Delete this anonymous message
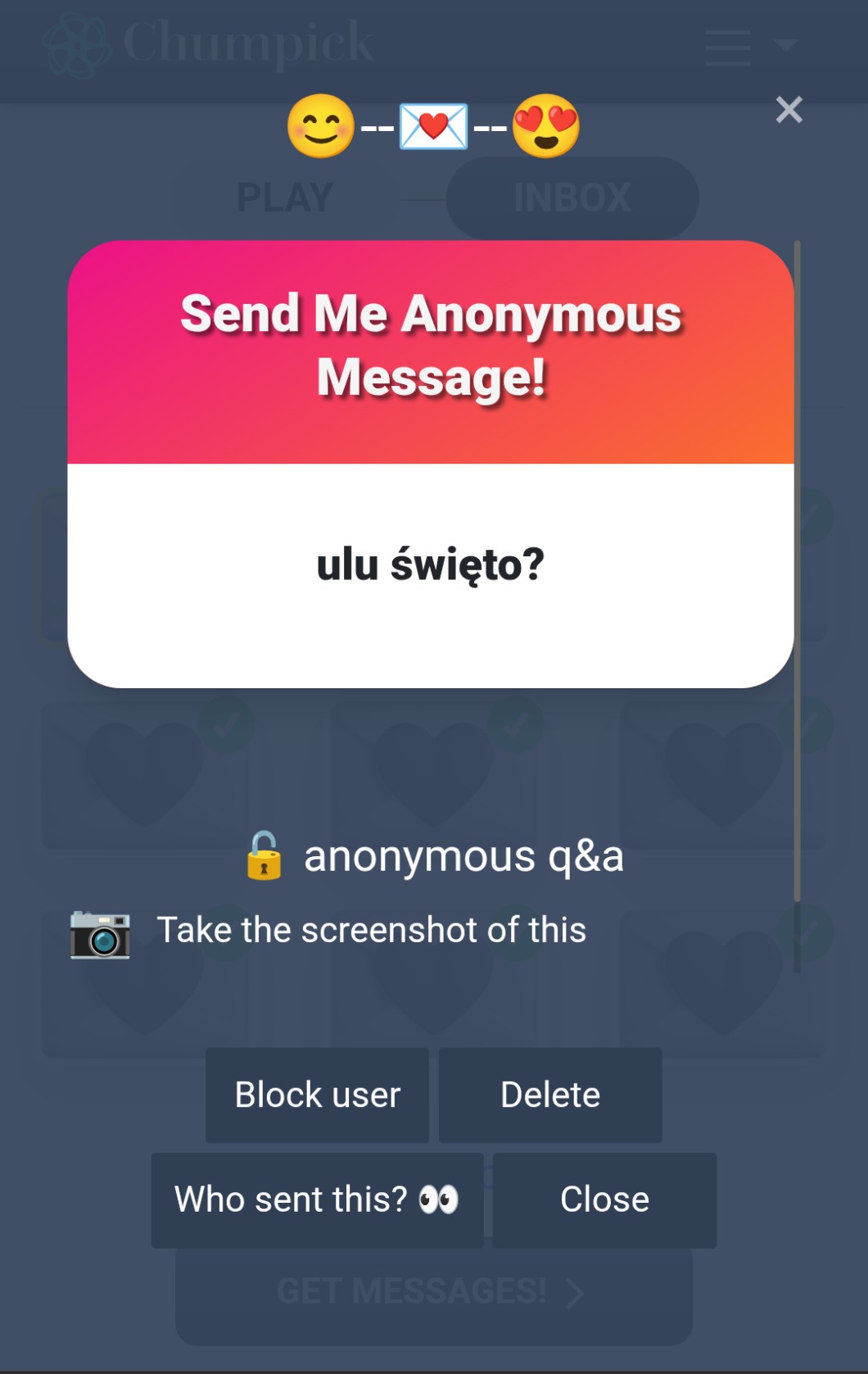 (550, 1095)
